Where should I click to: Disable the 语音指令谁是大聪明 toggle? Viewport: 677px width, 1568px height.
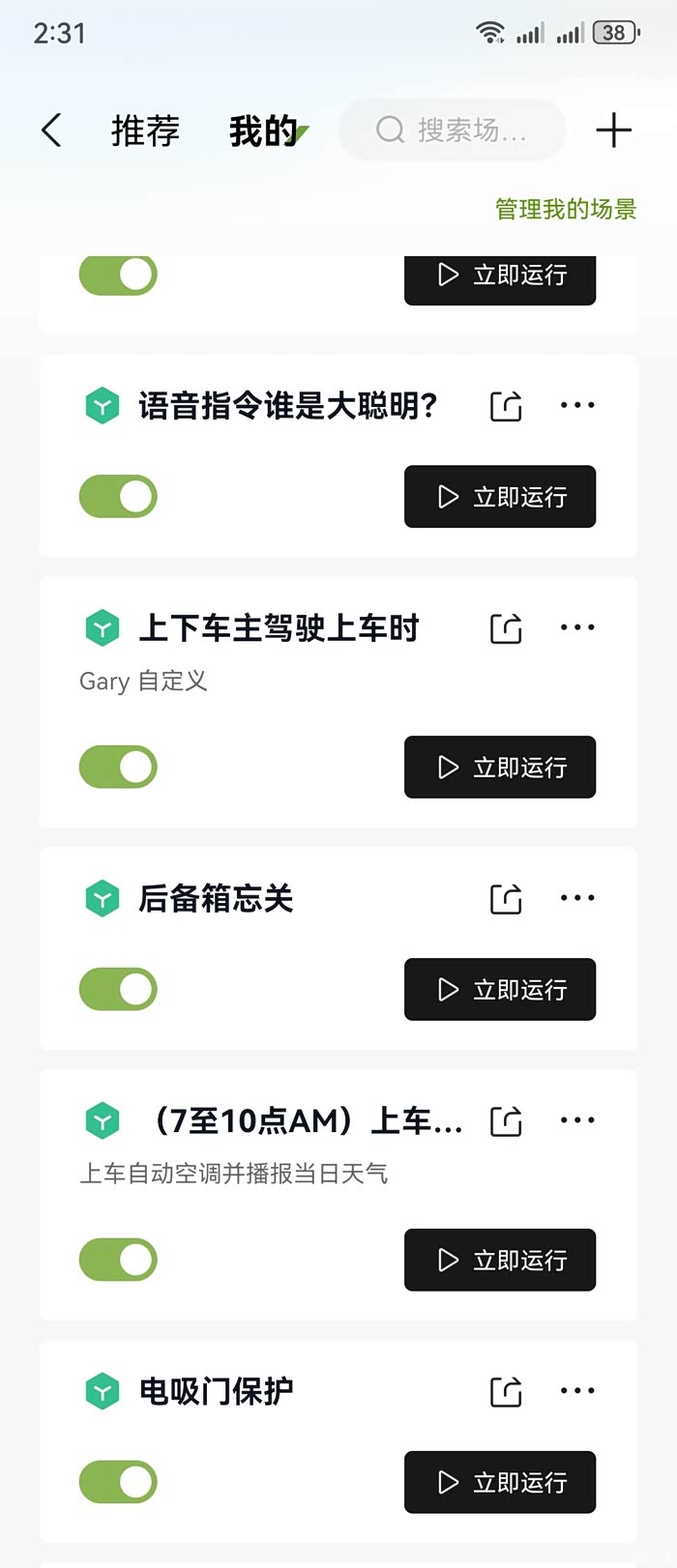118,497
